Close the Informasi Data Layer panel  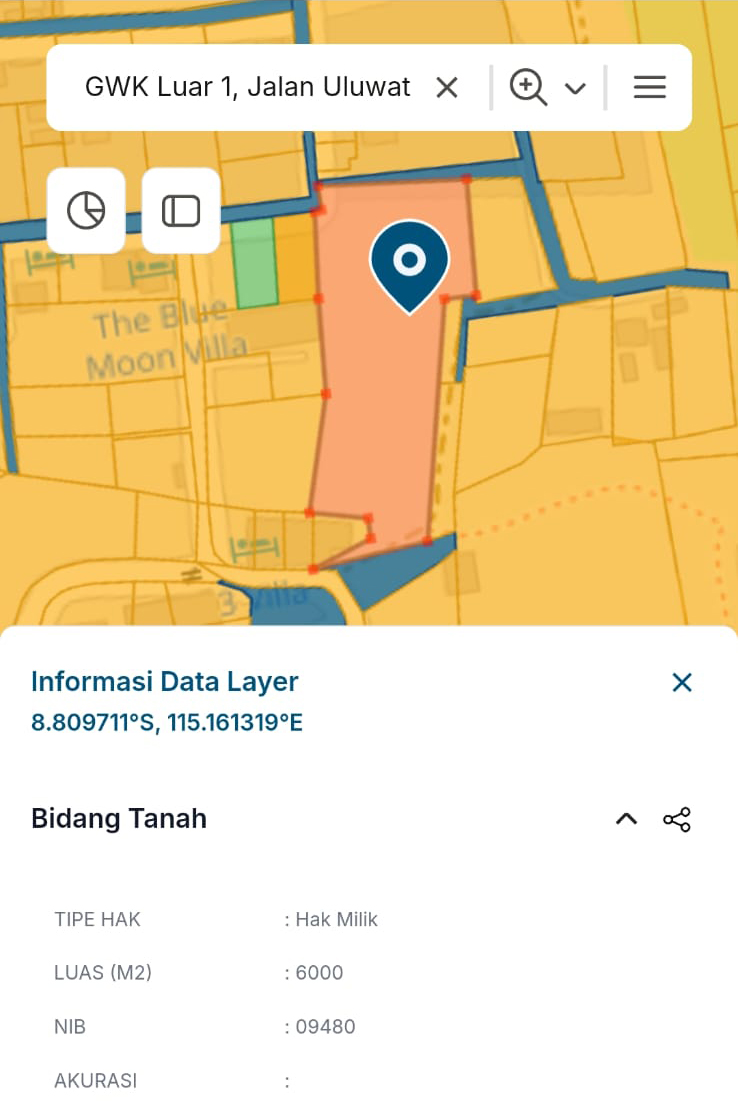click(682, 683)
